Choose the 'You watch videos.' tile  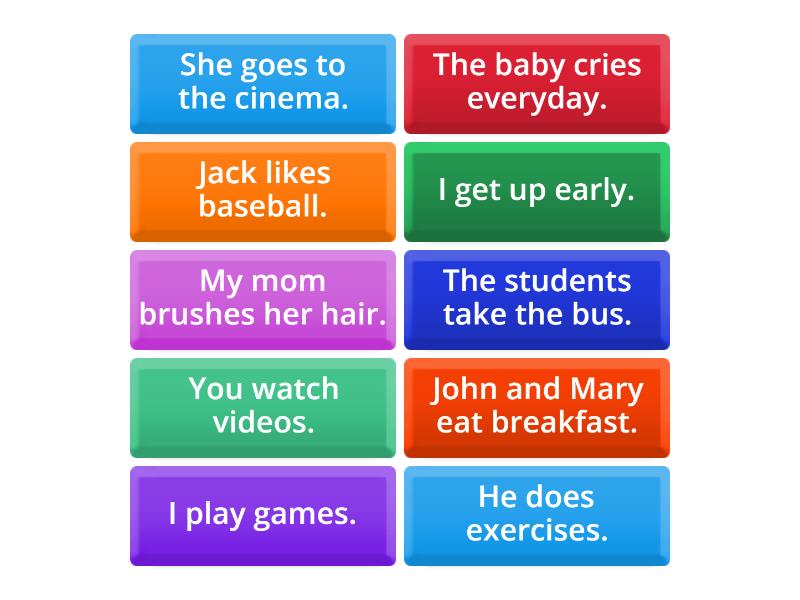coord(263,407)
